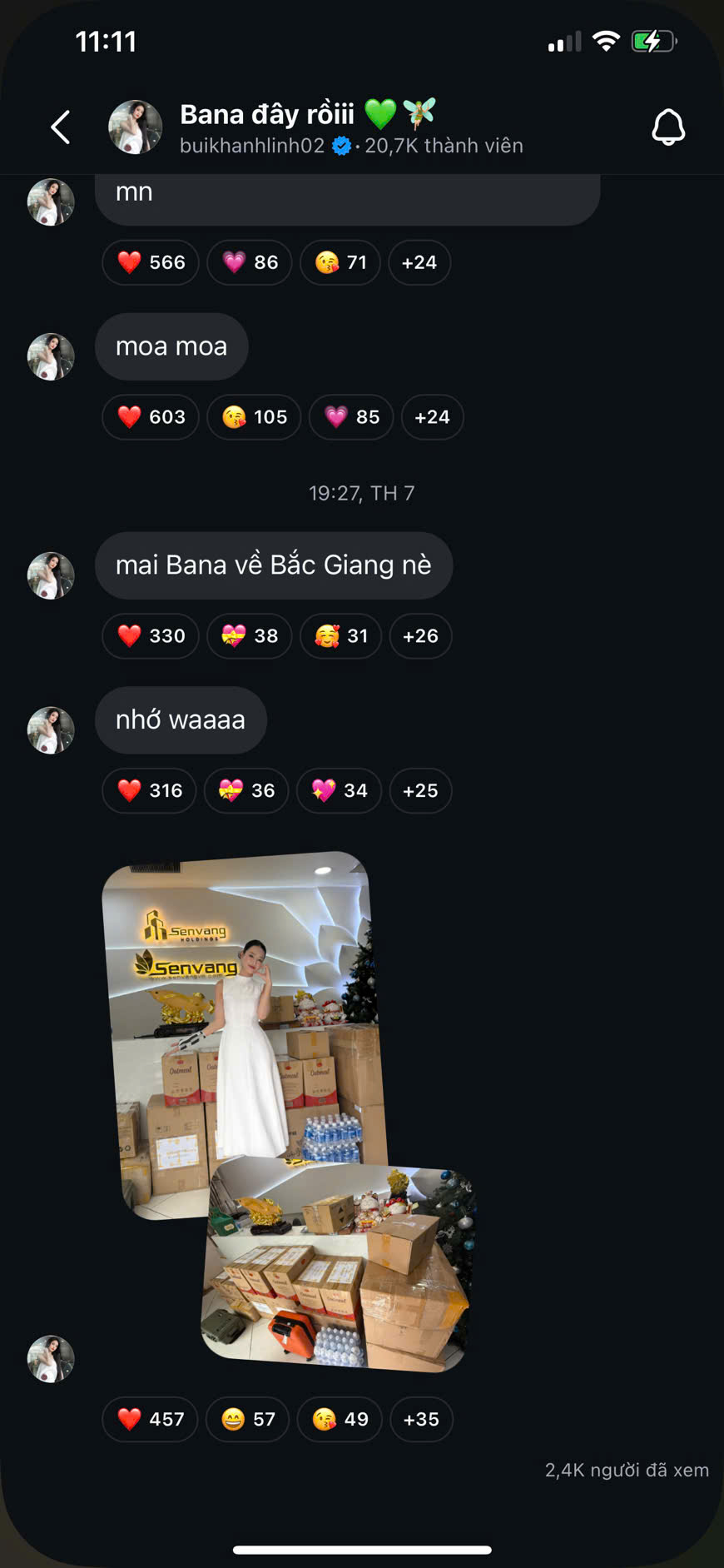Tap the 457 heart reaction under the photos
The height and width of the screenshot is (1568, 724).
click(x=150, y=1420)
